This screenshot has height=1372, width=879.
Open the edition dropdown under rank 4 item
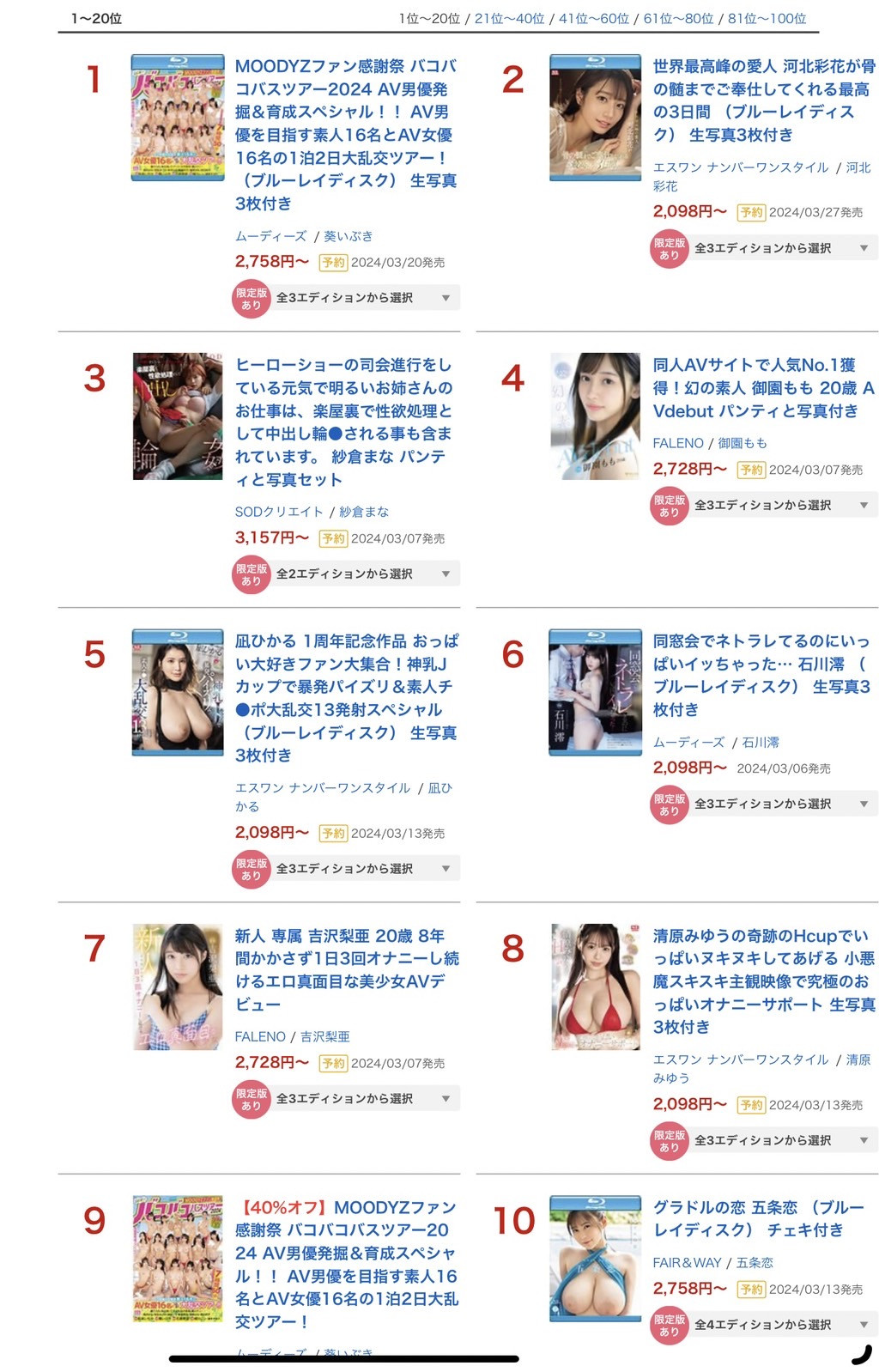(x=785, y=505)
